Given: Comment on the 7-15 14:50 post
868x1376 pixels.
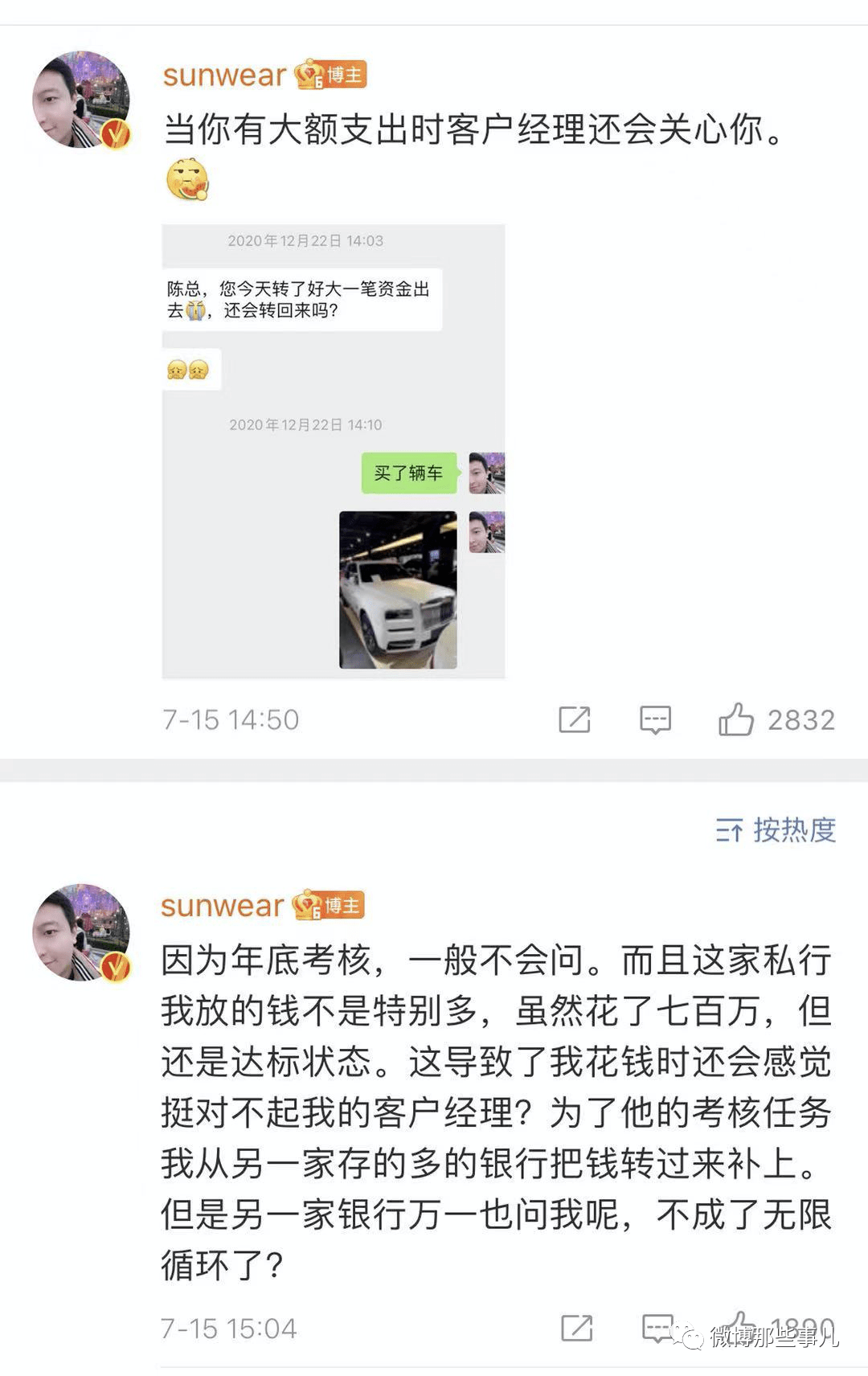Looking at the screenshot, I should point(655,719).
